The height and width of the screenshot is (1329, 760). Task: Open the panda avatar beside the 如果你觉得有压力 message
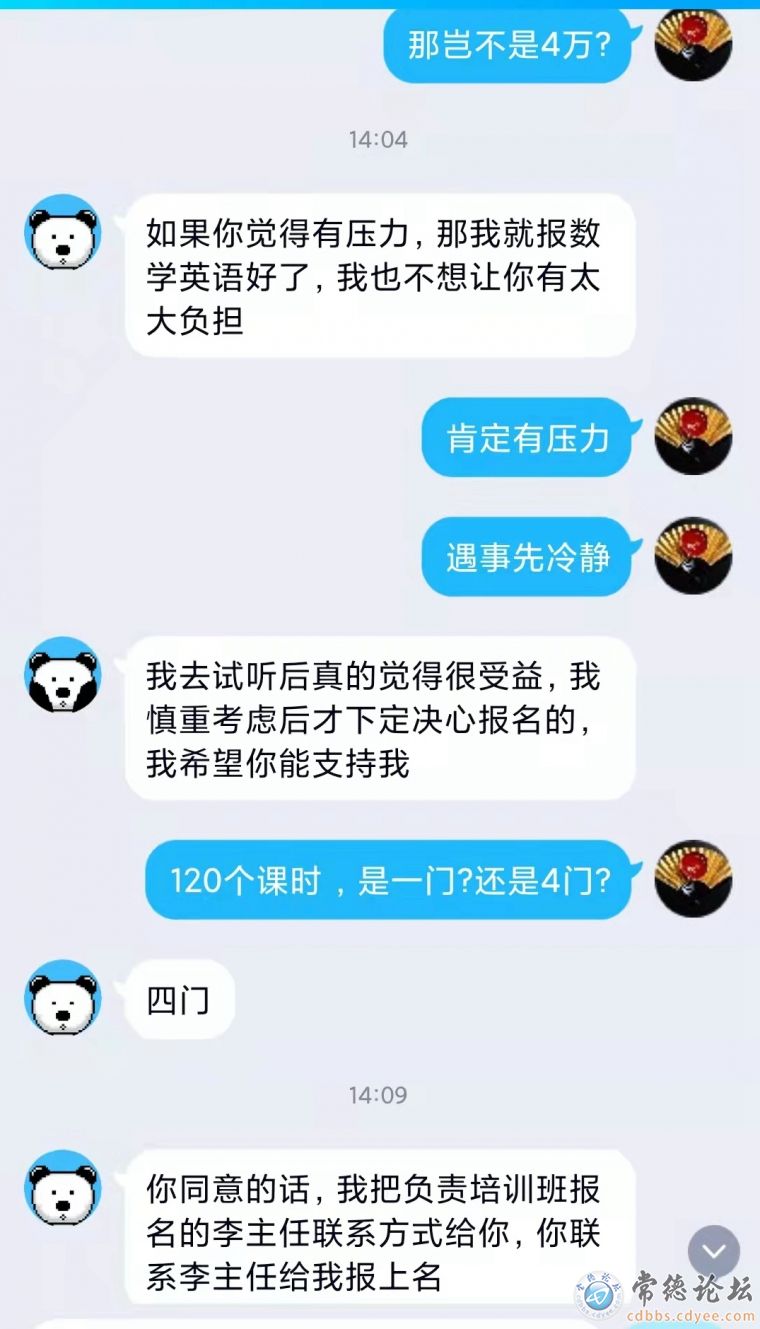click(63, 233)
